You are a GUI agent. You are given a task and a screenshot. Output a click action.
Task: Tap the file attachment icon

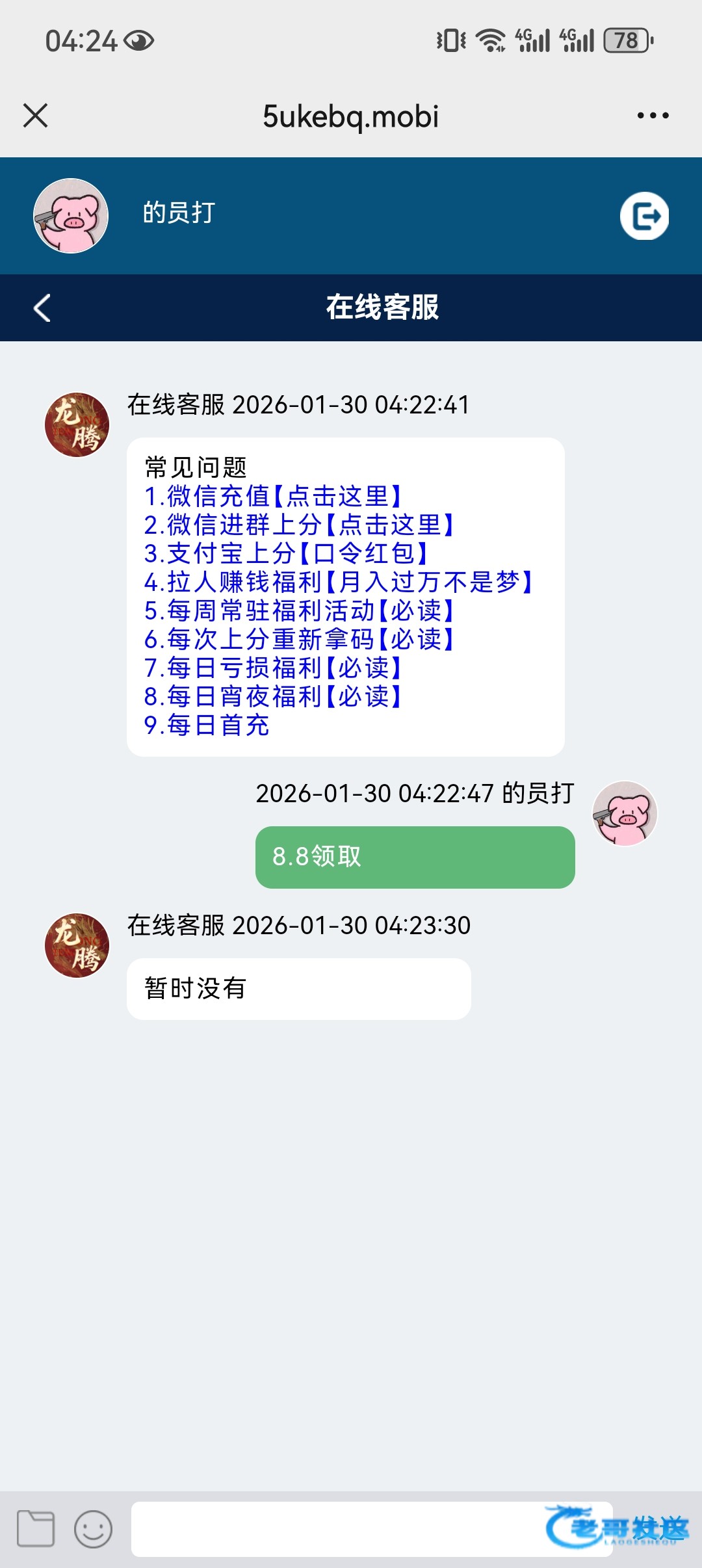tap(36, 1528)
